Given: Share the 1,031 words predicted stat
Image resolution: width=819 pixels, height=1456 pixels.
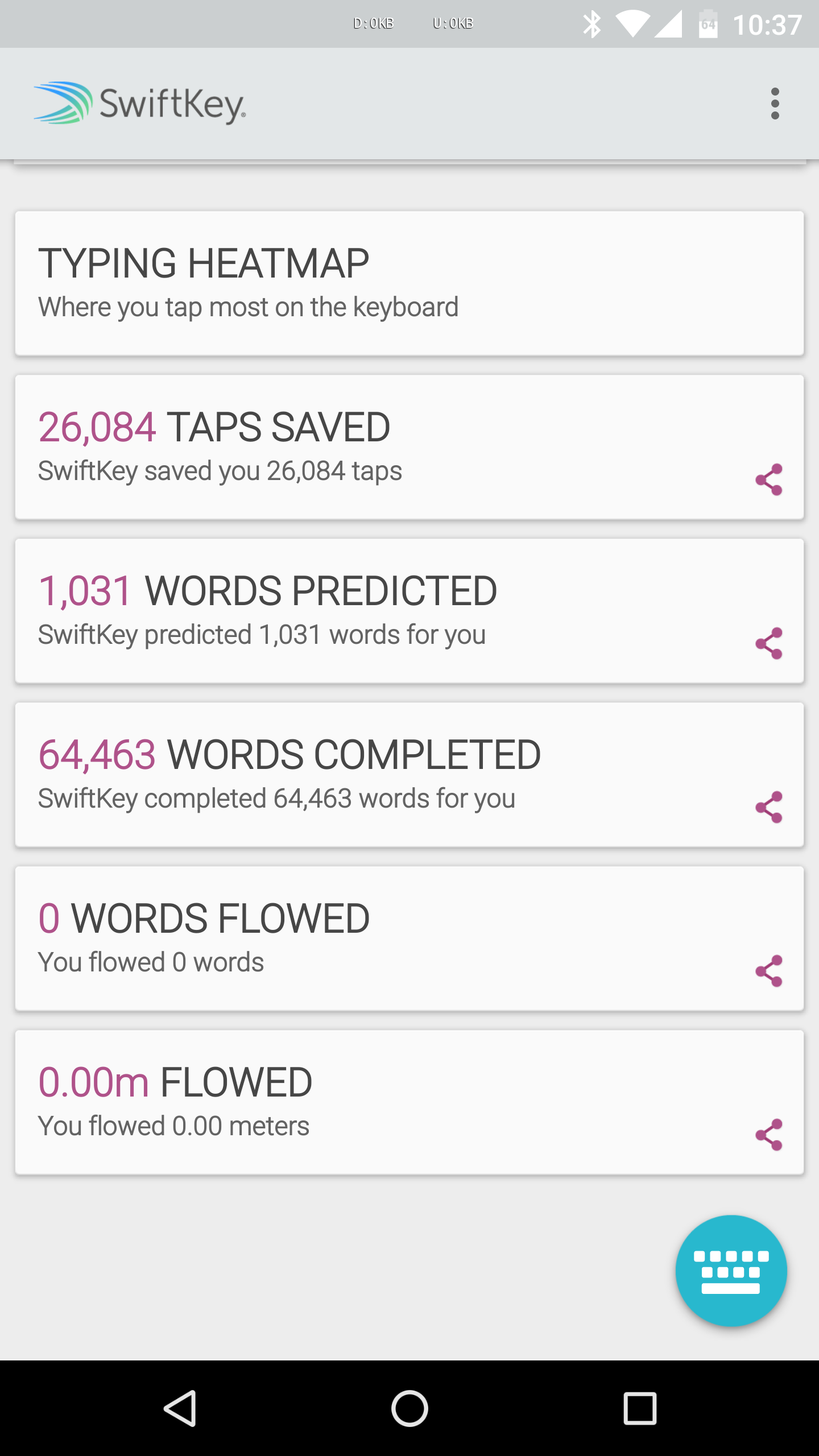Looking at the screenshot, I should (x=769, y=642).
